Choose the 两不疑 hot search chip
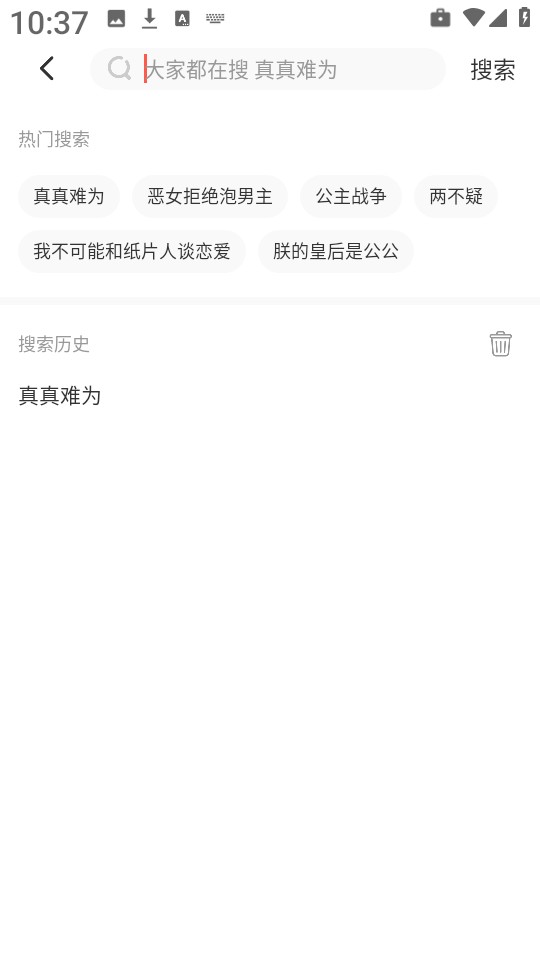The height and width of the screenshot is (960, 540). pos(456,197)
